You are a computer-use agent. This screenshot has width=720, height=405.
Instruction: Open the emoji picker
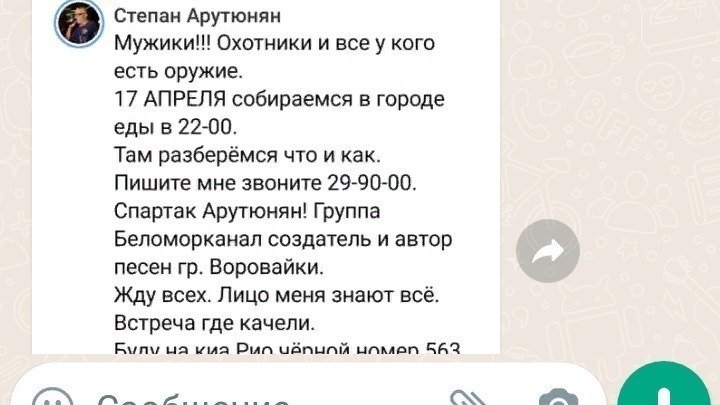(x=52, y=398)
